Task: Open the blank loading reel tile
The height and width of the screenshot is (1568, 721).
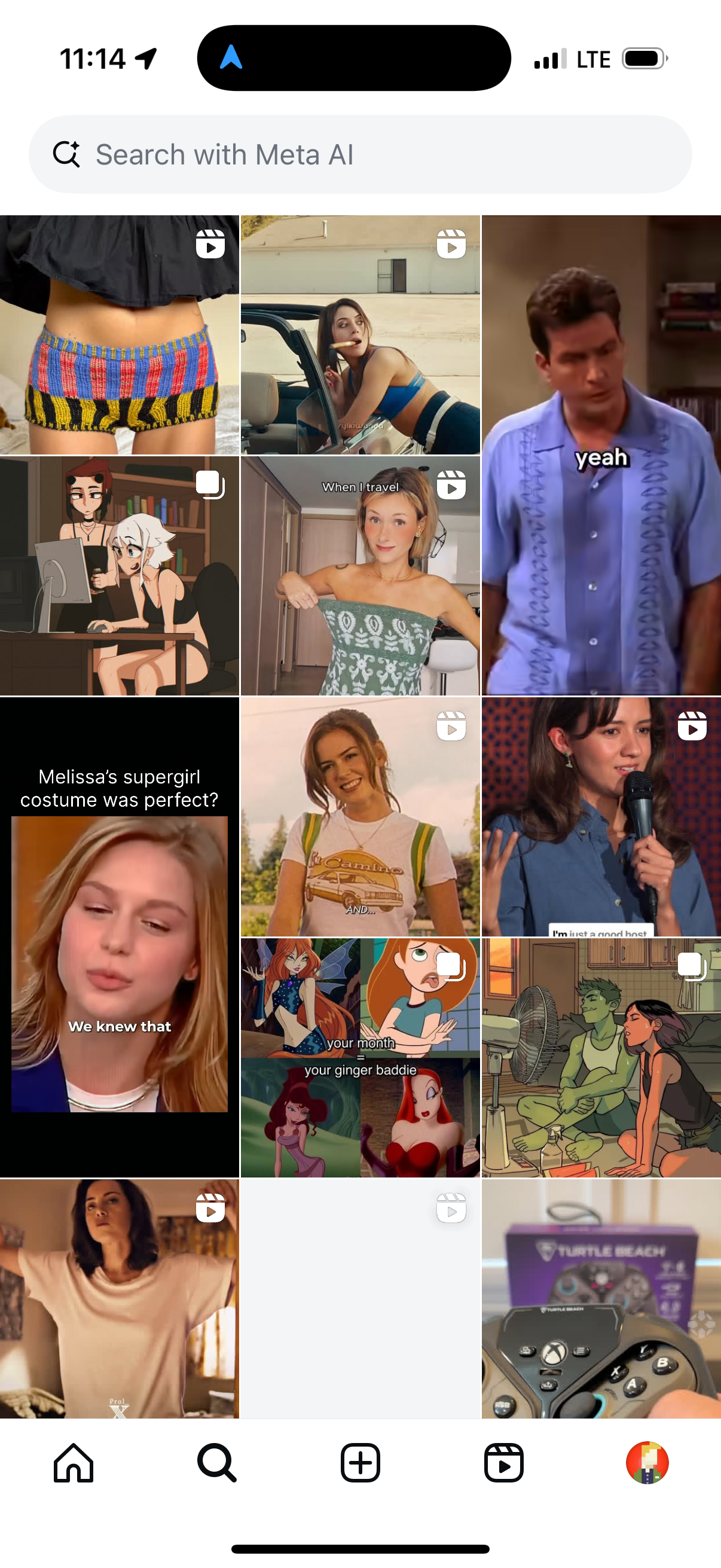Action: [x=360, y=1298]
